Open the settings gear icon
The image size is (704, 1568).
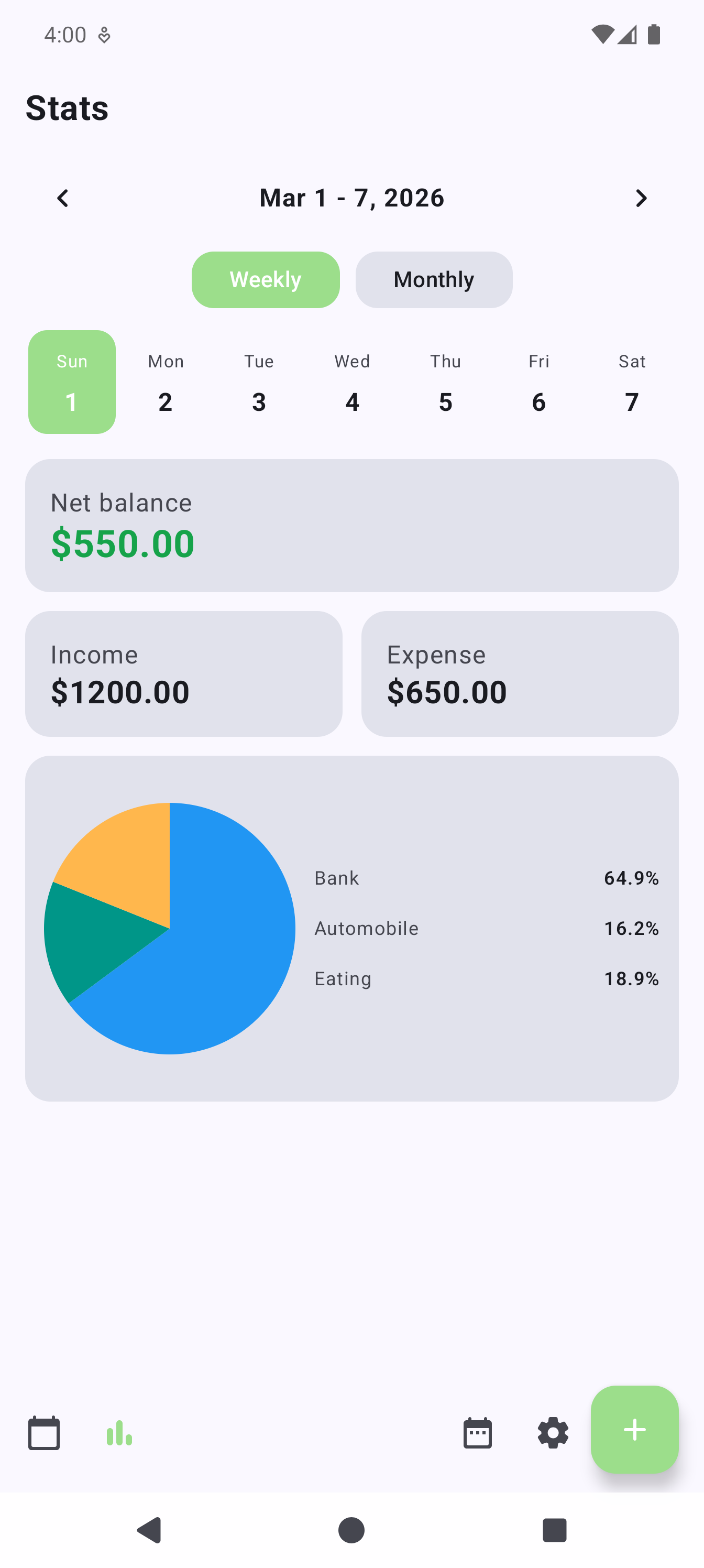tap(553, 1433)
